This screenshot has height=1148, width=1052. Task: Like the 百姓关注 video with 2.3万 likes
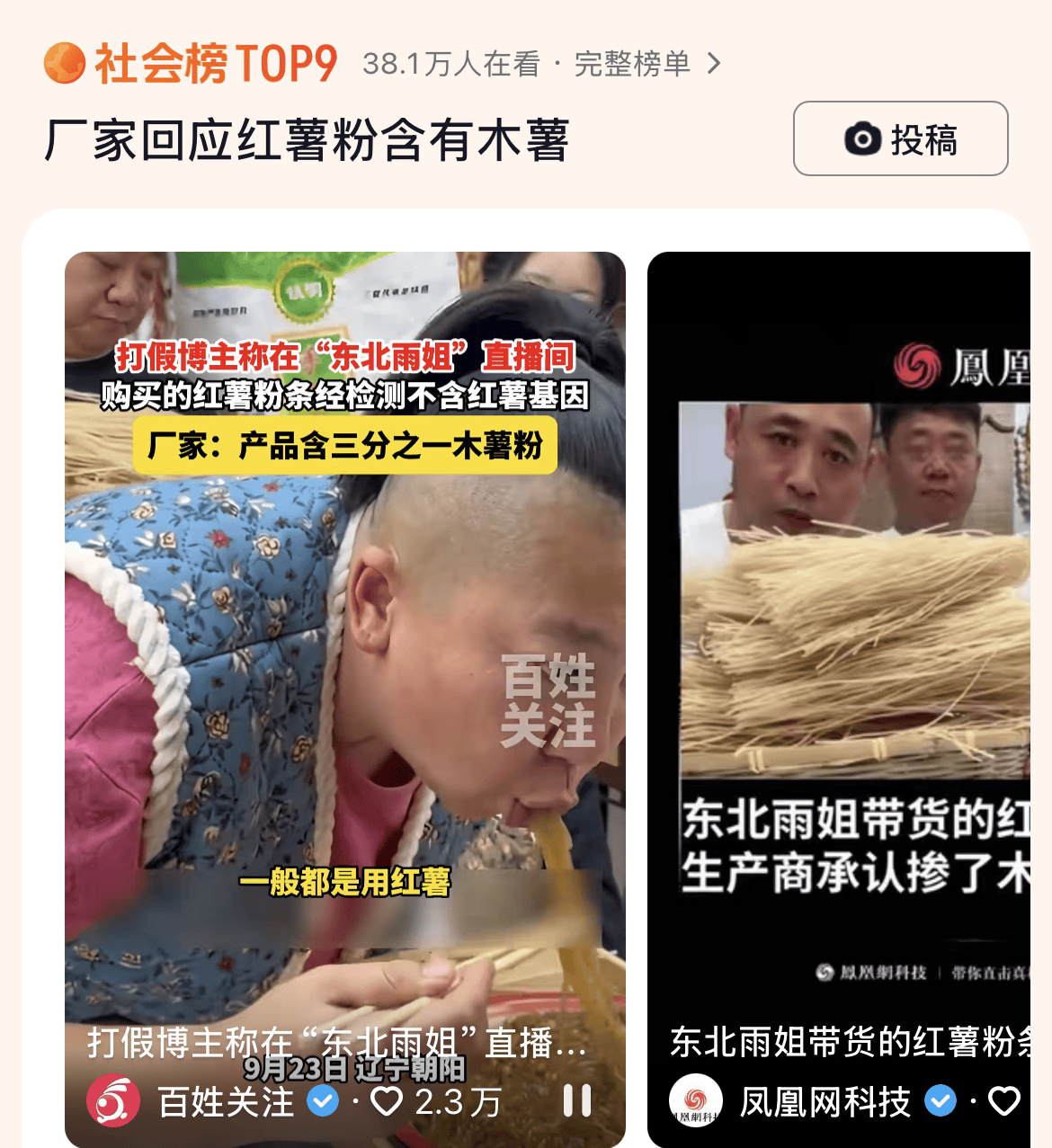coord(388,1101)
